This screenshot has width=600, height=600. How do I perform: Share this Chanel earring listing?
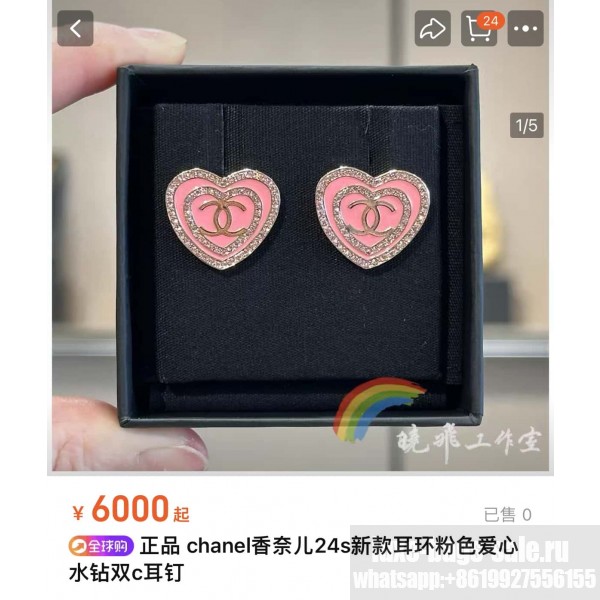coord(433,29)
